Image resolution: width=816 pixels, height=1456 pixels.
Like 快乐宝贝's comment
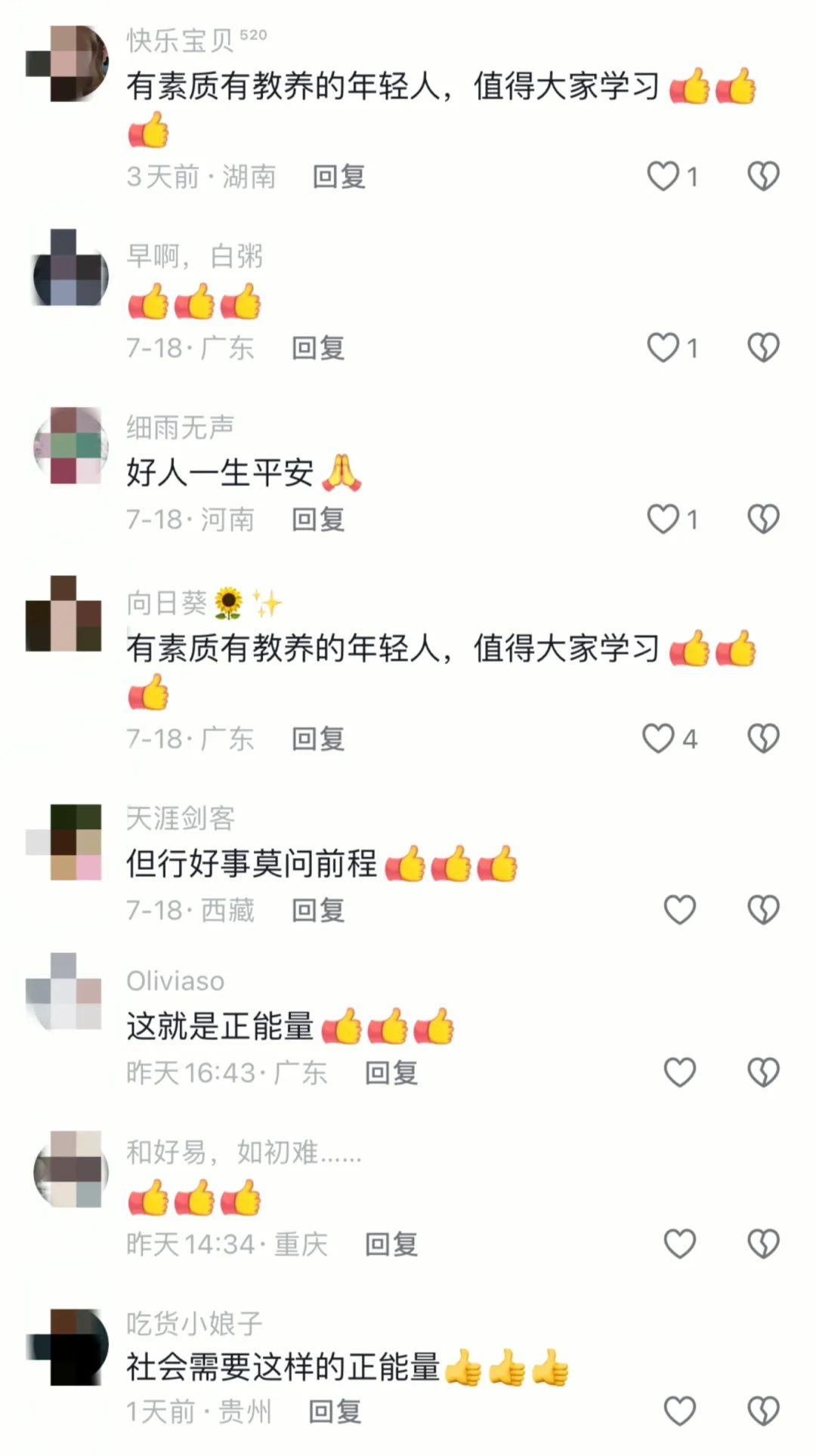[x=663, y=176]
